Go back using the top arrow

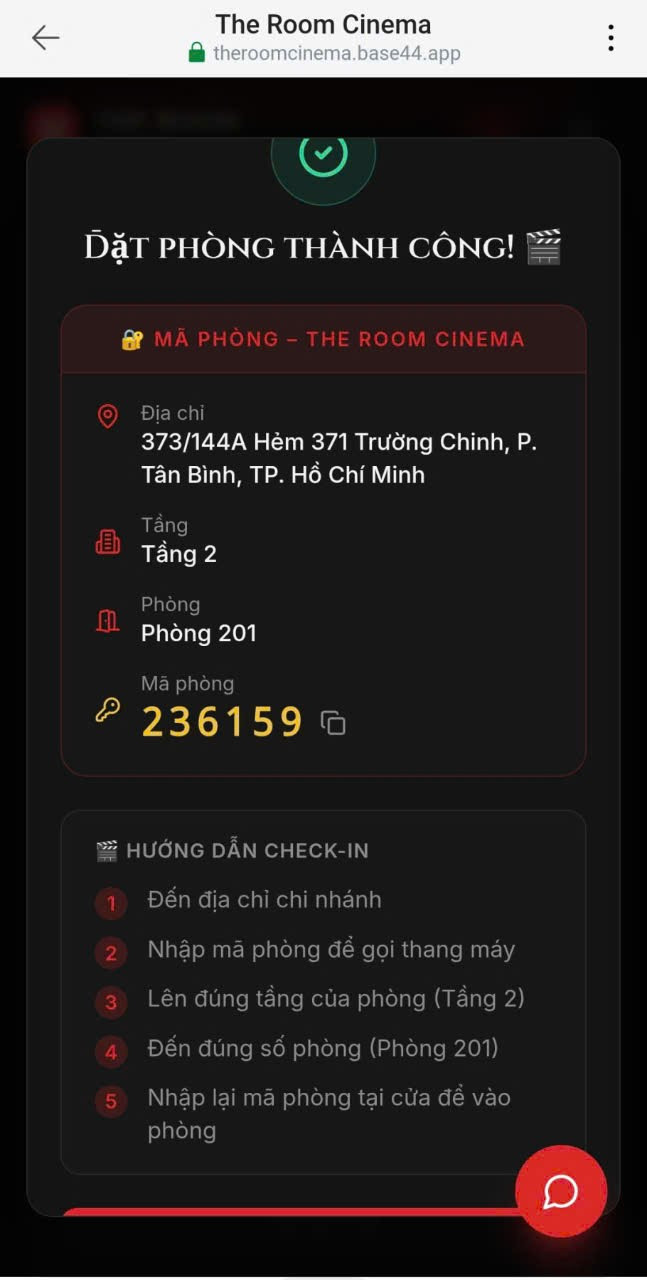[x=46, y=38]
